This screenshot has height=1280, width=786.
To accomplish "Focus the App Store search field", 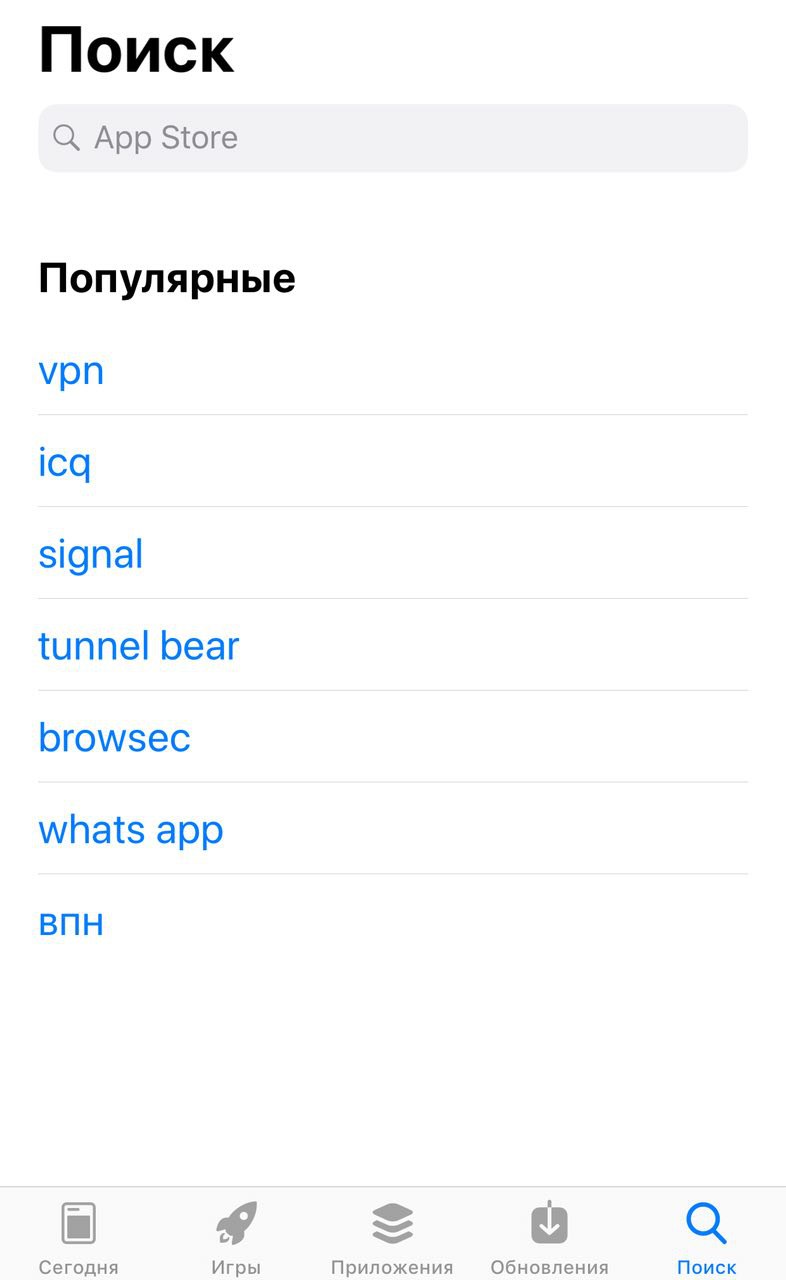I will [392, 138].
